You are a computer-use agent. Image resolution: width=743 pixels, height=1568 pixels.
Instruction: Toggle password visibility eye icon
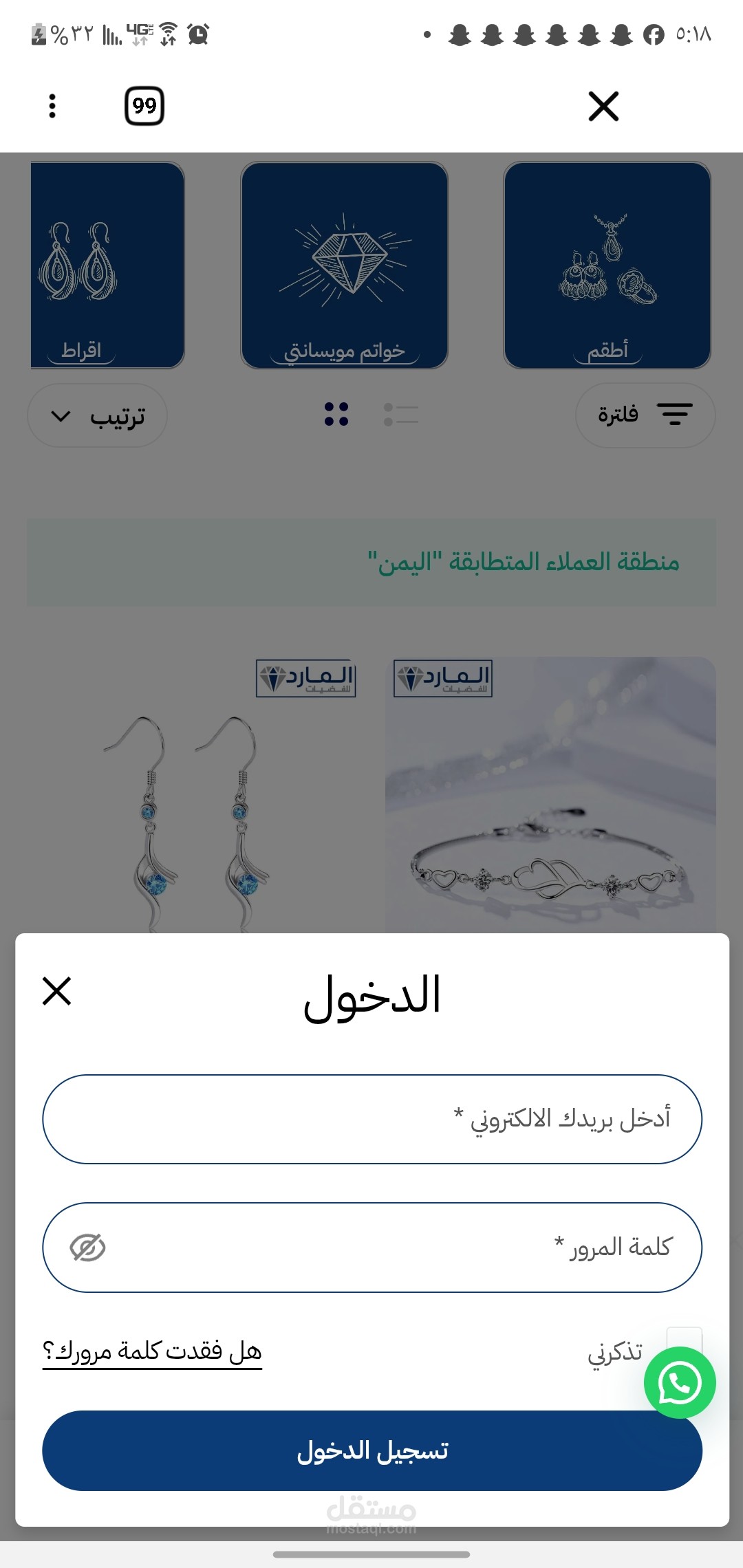87,1248
